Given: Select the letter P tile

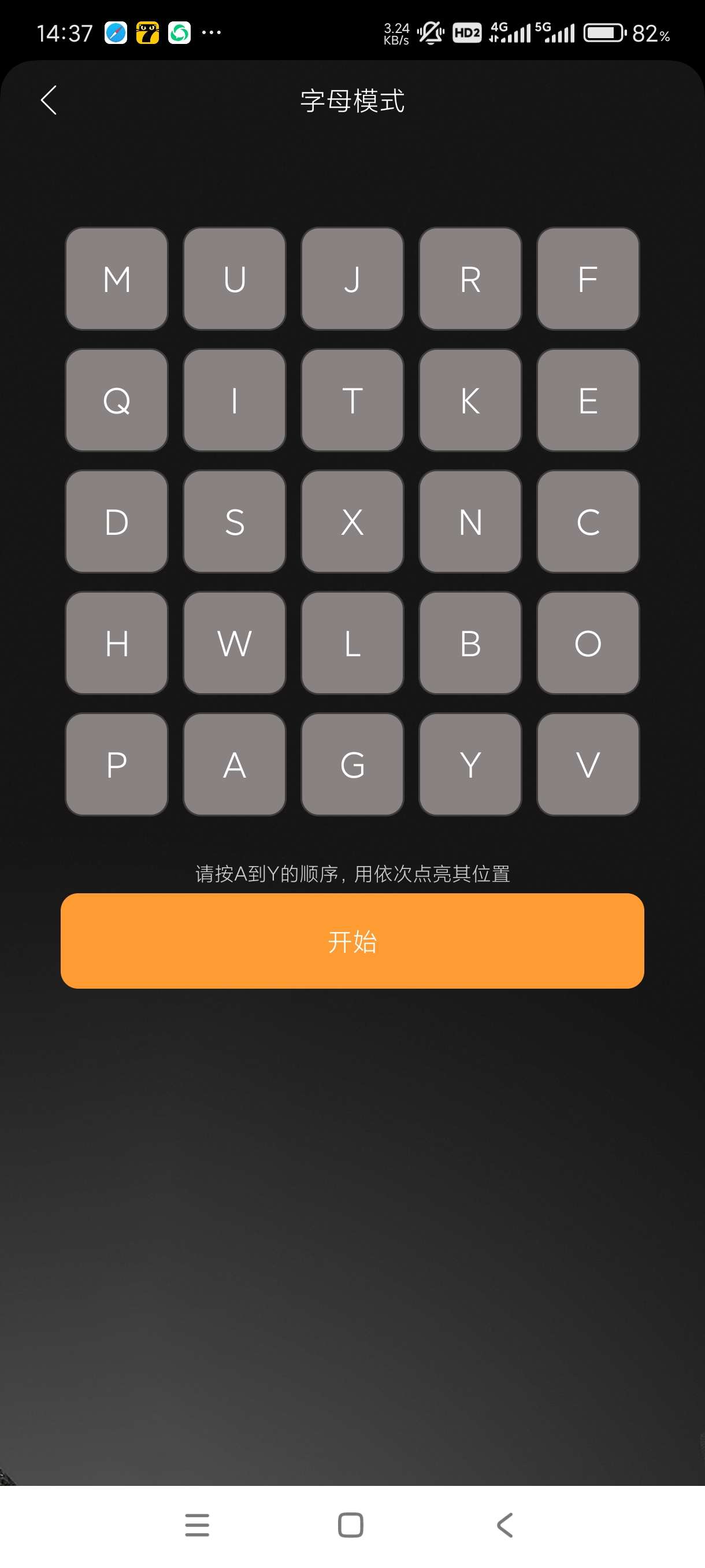Looking at the screenshot, I should 117,764.
